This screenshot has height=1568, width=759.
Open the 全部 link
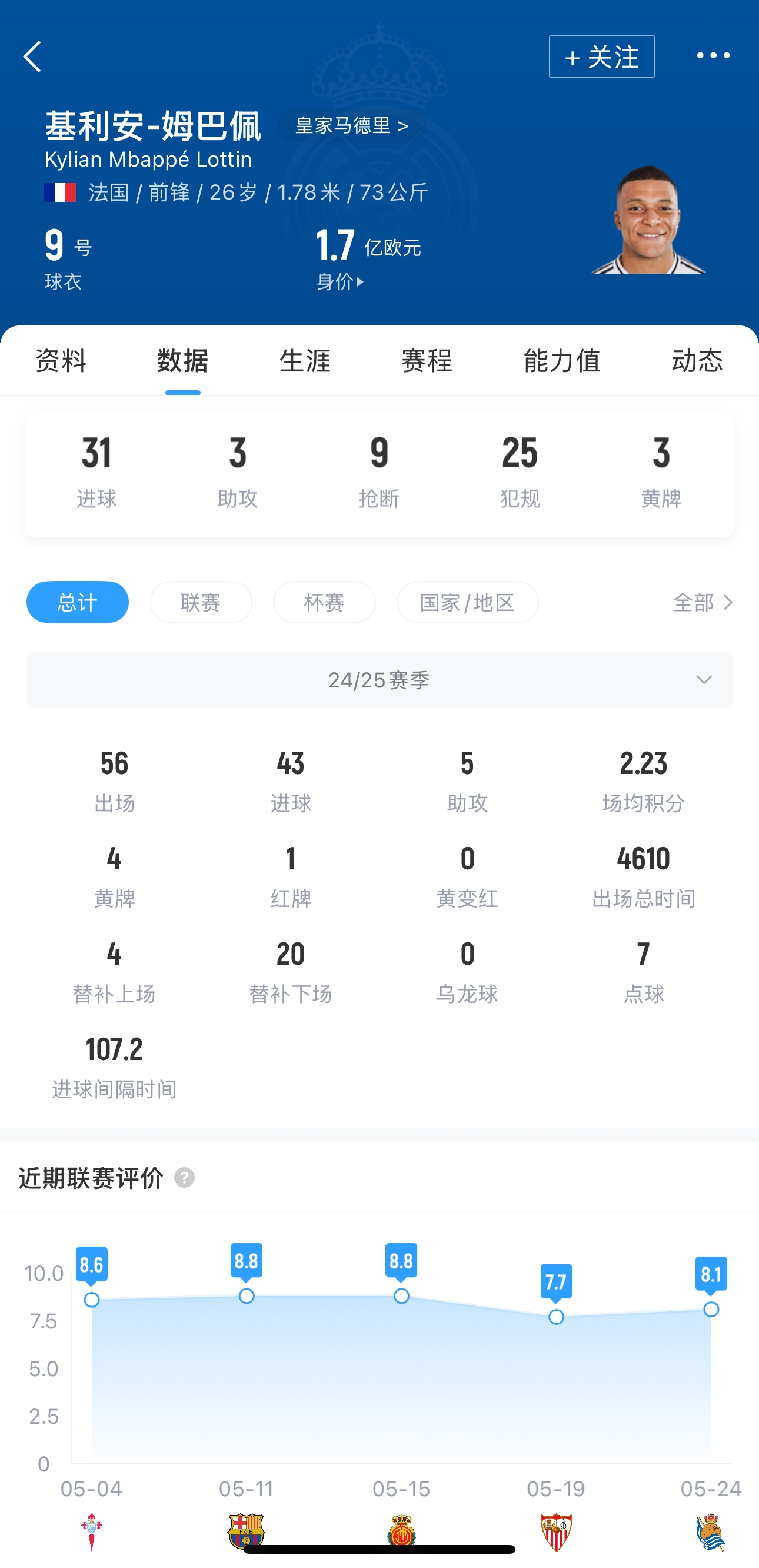[703, 603]
